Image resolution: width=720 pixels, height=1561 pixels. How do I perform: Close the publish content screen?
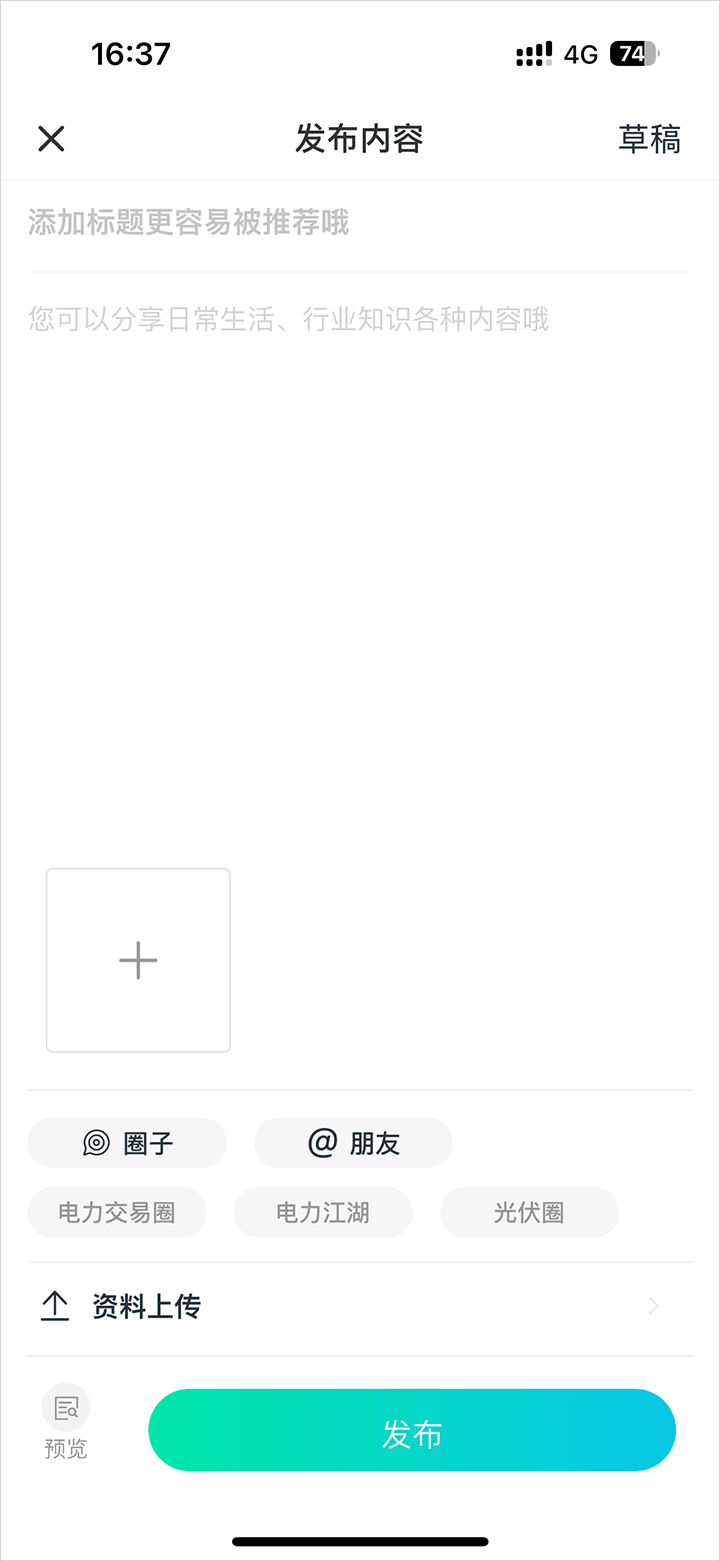click(x=51, y=139)
